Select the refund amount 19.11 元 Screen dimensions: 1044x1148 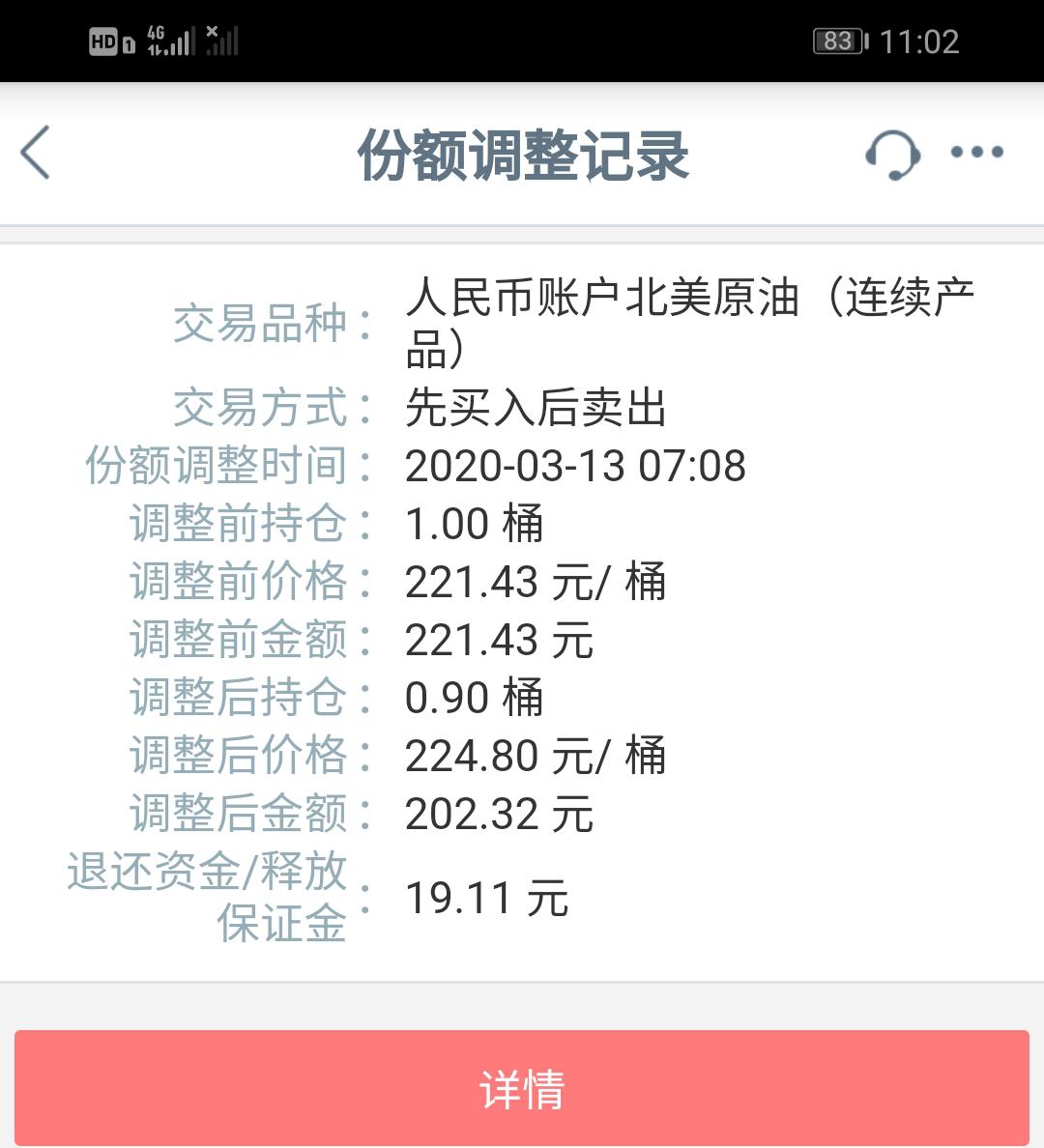(489, 898)
